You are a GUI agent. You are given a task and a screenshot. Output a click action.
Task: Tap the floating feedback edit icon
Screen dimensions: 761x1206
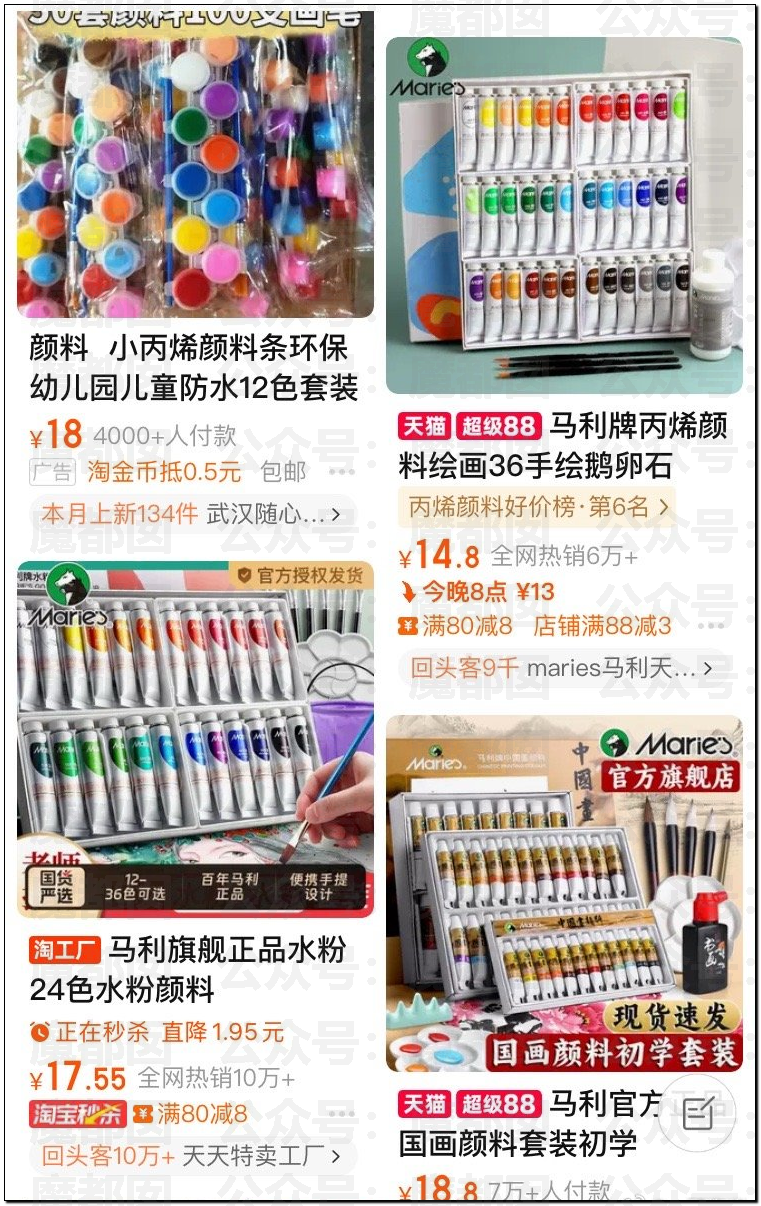697,1113
